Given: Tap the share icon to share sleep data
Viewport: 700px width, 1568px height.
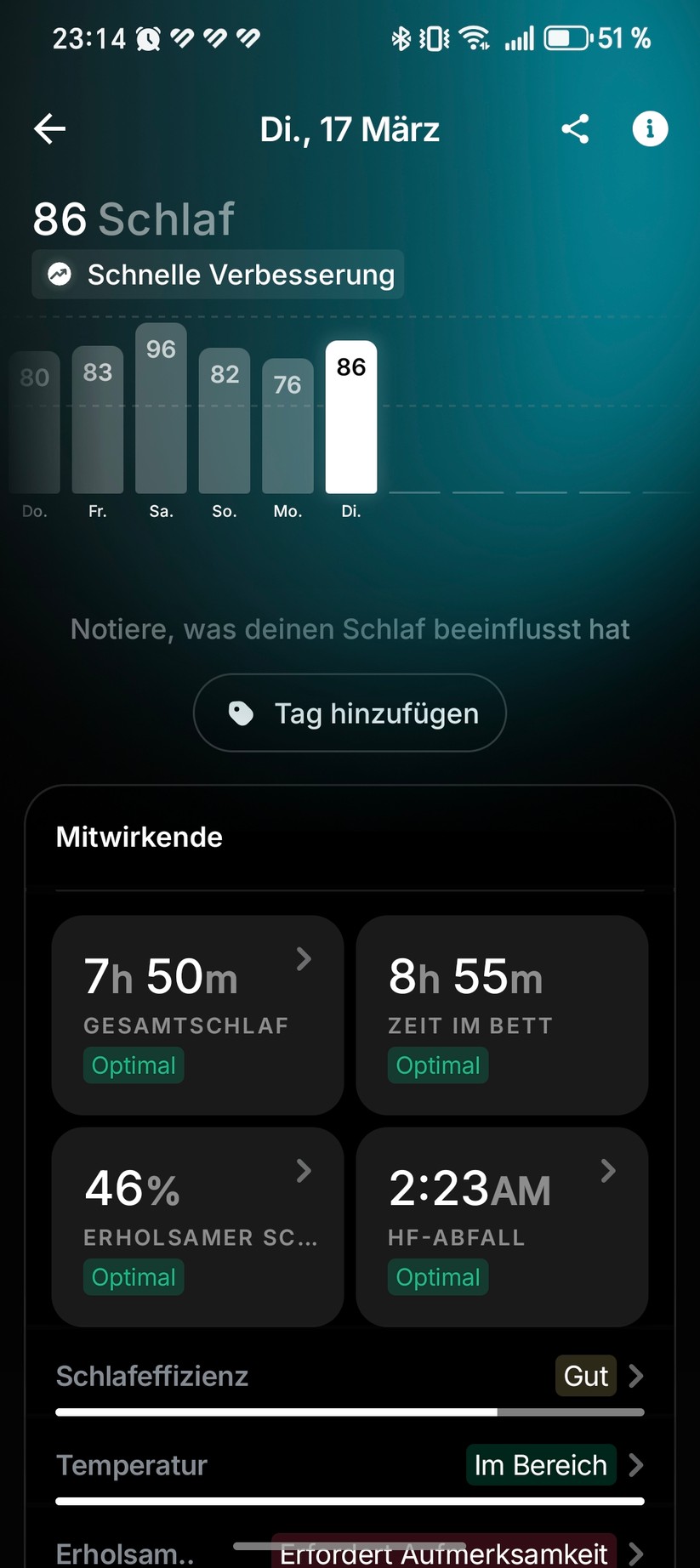Looking at the screenshot, I should [575, 128].
